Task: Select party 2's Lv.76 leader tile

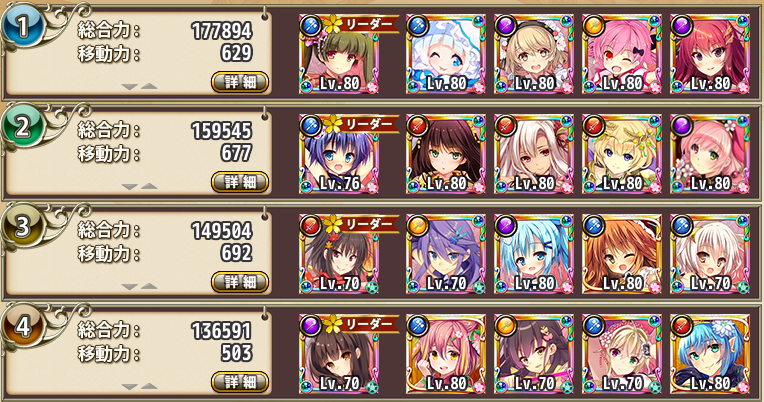Action: [x=340, y=153]
